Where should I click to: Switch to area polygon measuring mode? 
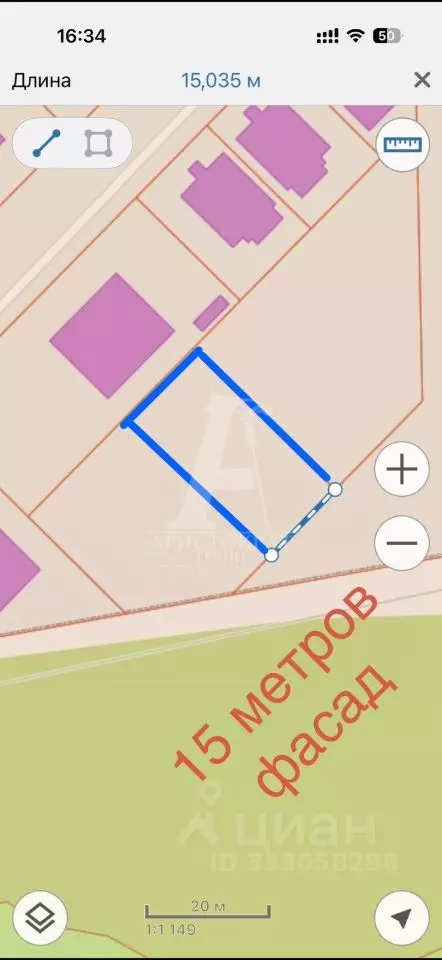(x=99, y=143)
